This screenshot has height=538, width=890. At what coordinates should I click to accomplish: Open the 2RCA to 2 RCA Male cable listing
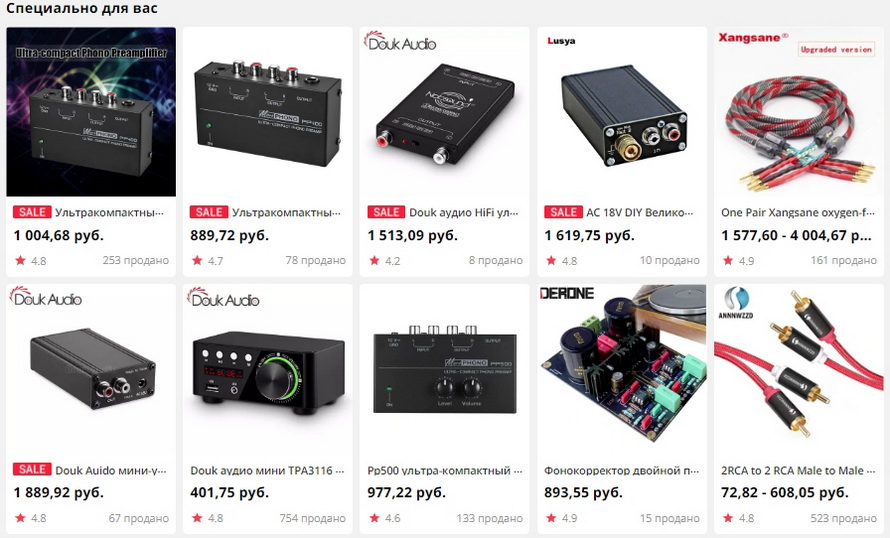pos(798,368)
